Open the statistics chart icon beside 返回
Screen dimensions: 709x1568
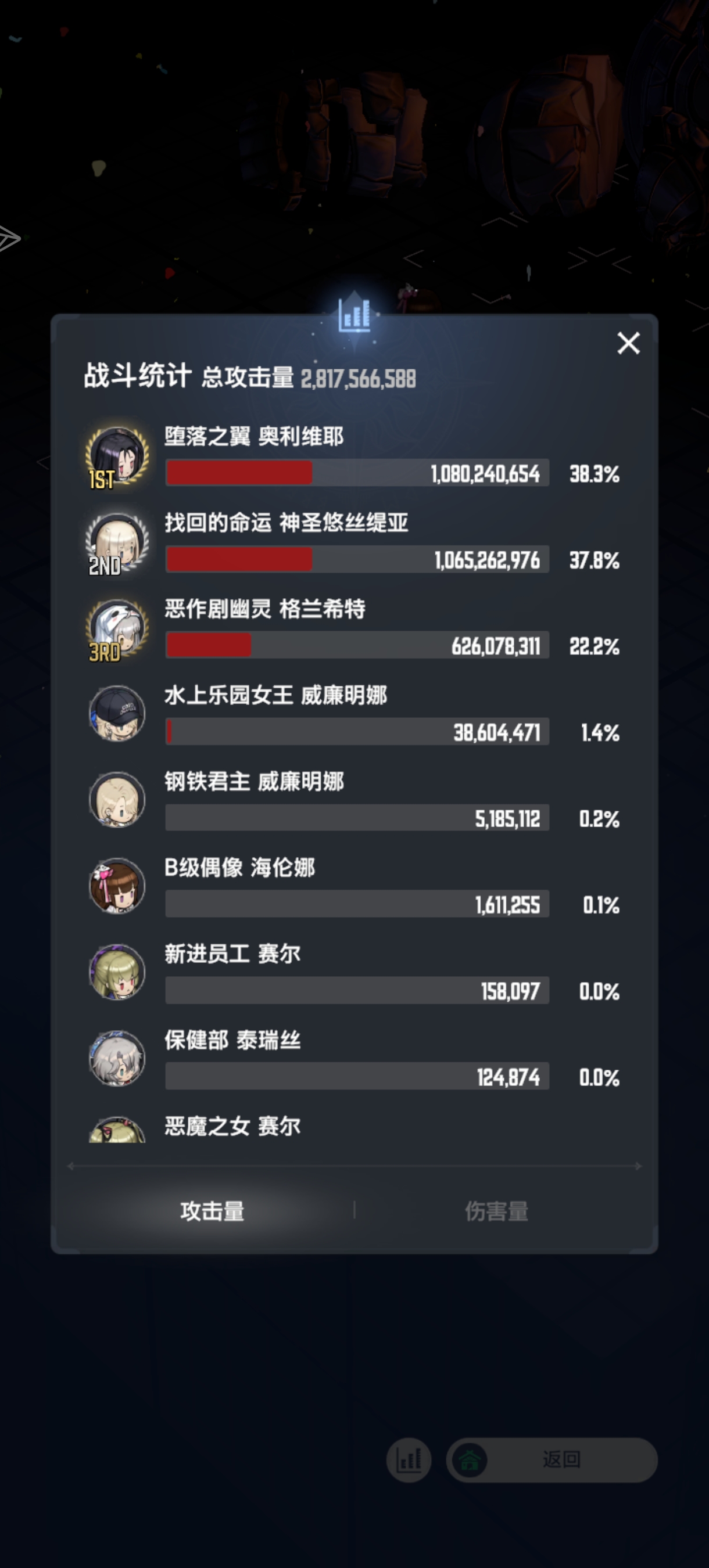[x=409, y=1459]
